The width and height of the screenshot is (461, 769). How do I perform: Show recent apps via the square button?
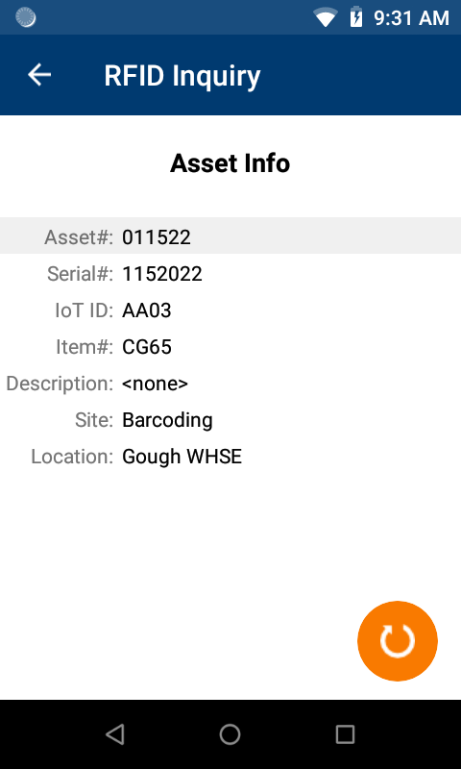(345, 735)
